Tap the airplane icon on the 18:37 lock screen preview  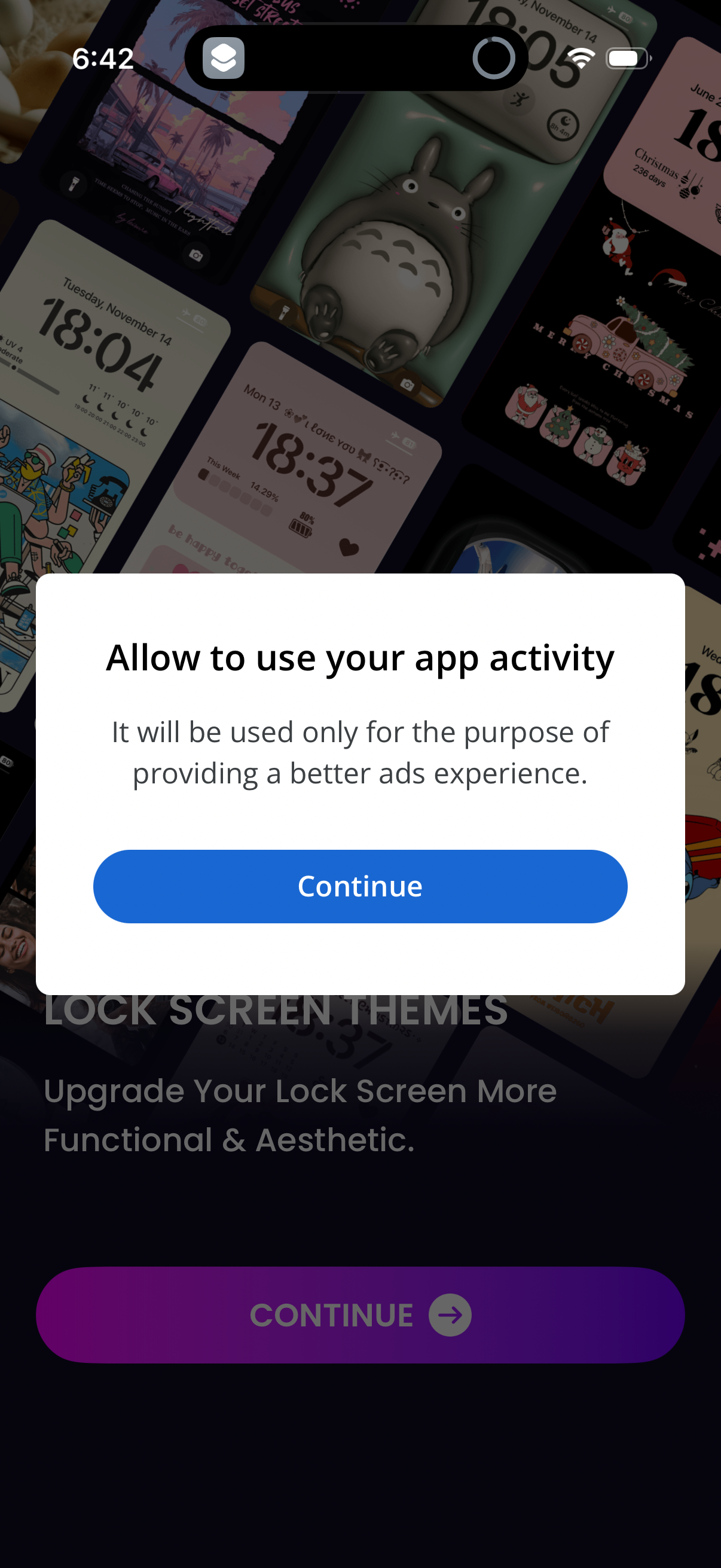(395, 435)
